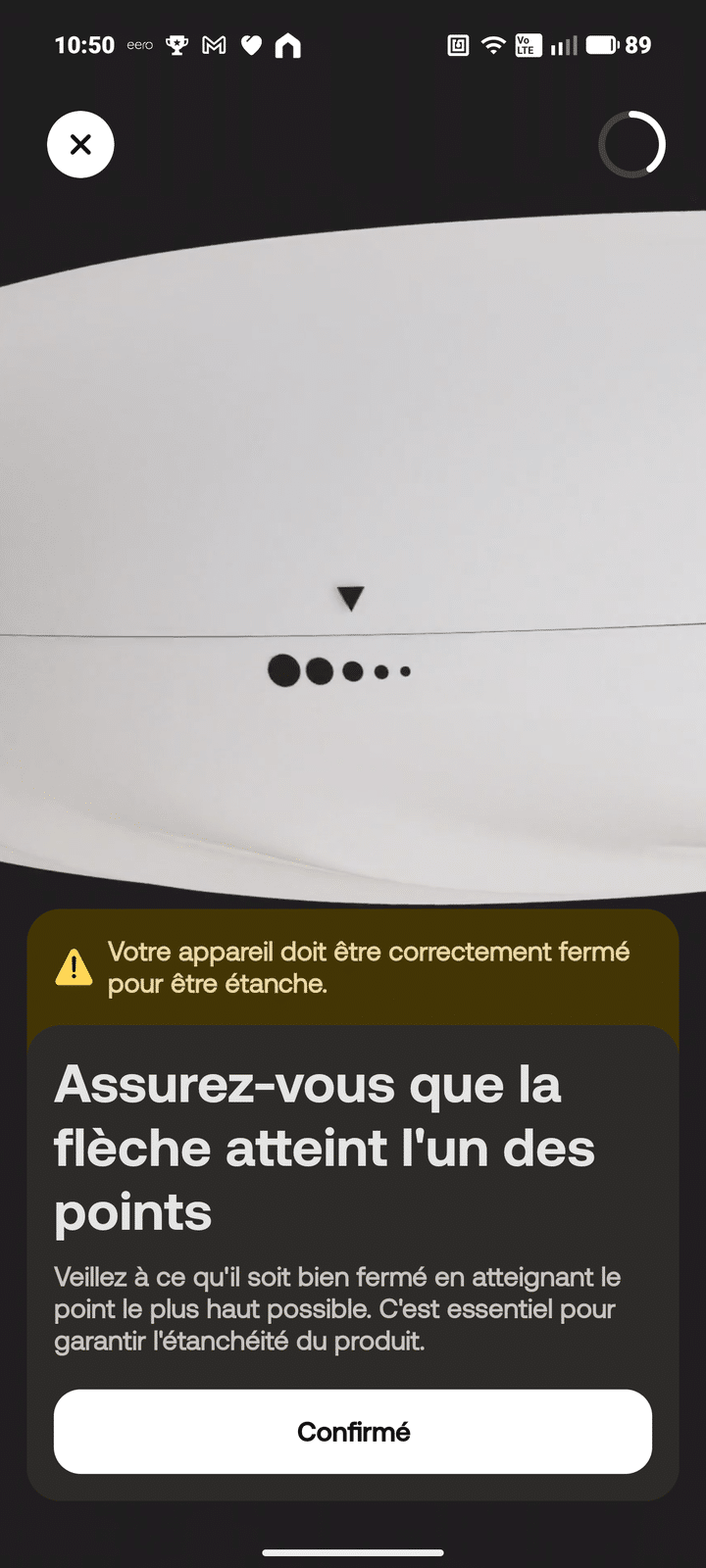Close the setup screen with the X
Image resolution: width=706 pixels, height=1568 pixels.
(80, 145)
